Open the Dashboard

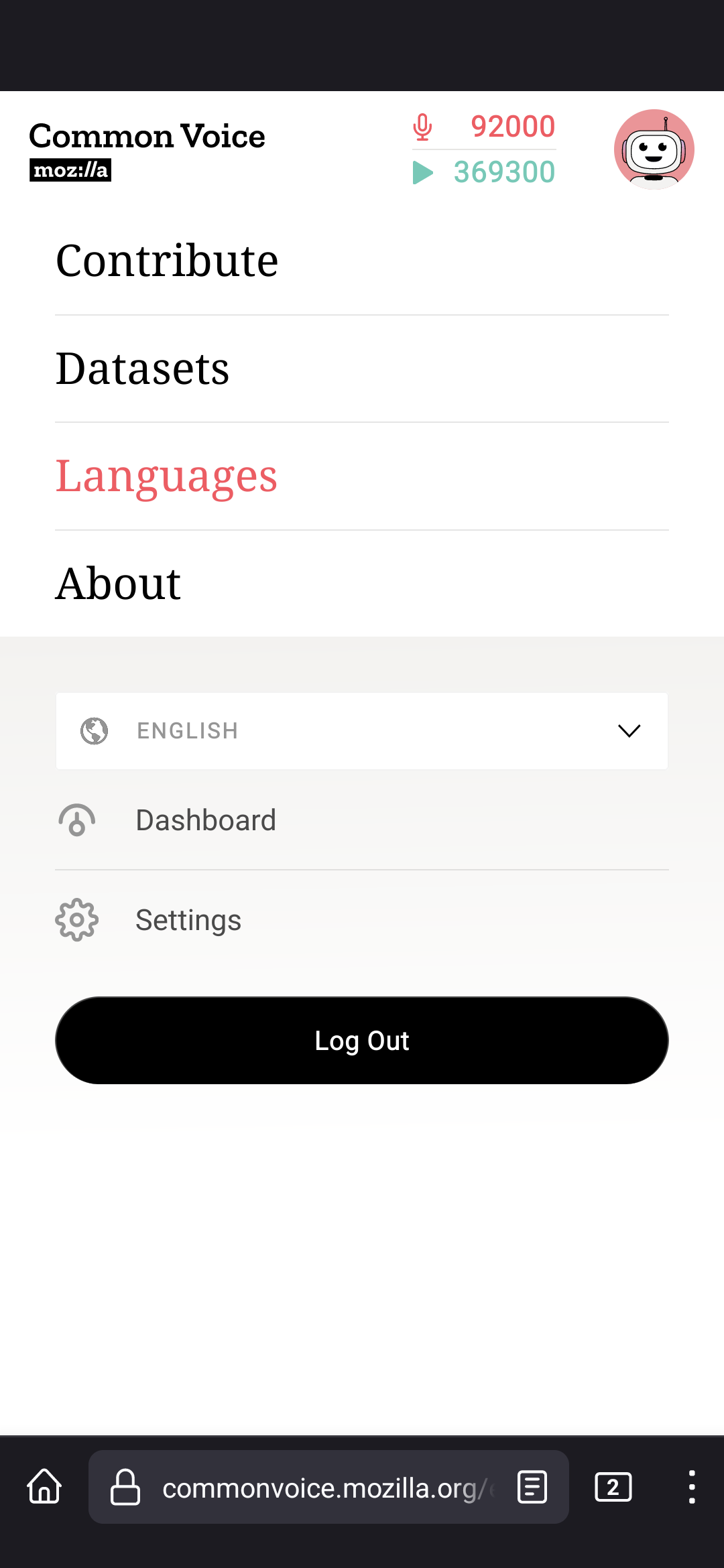pyautogui.click(x=205, y=820)
